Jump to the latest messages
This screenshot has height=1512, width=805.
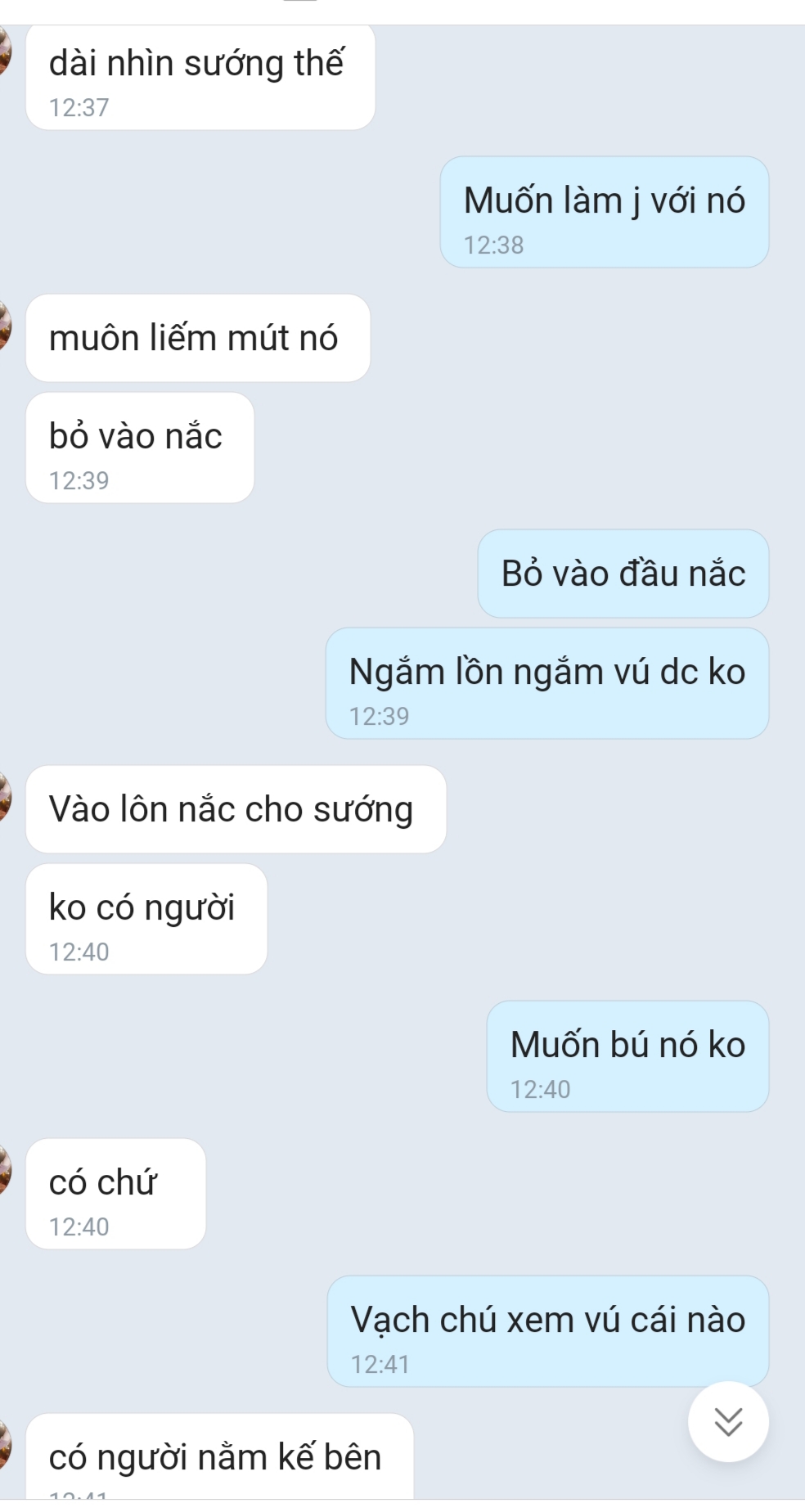(x=728, y=1421)
